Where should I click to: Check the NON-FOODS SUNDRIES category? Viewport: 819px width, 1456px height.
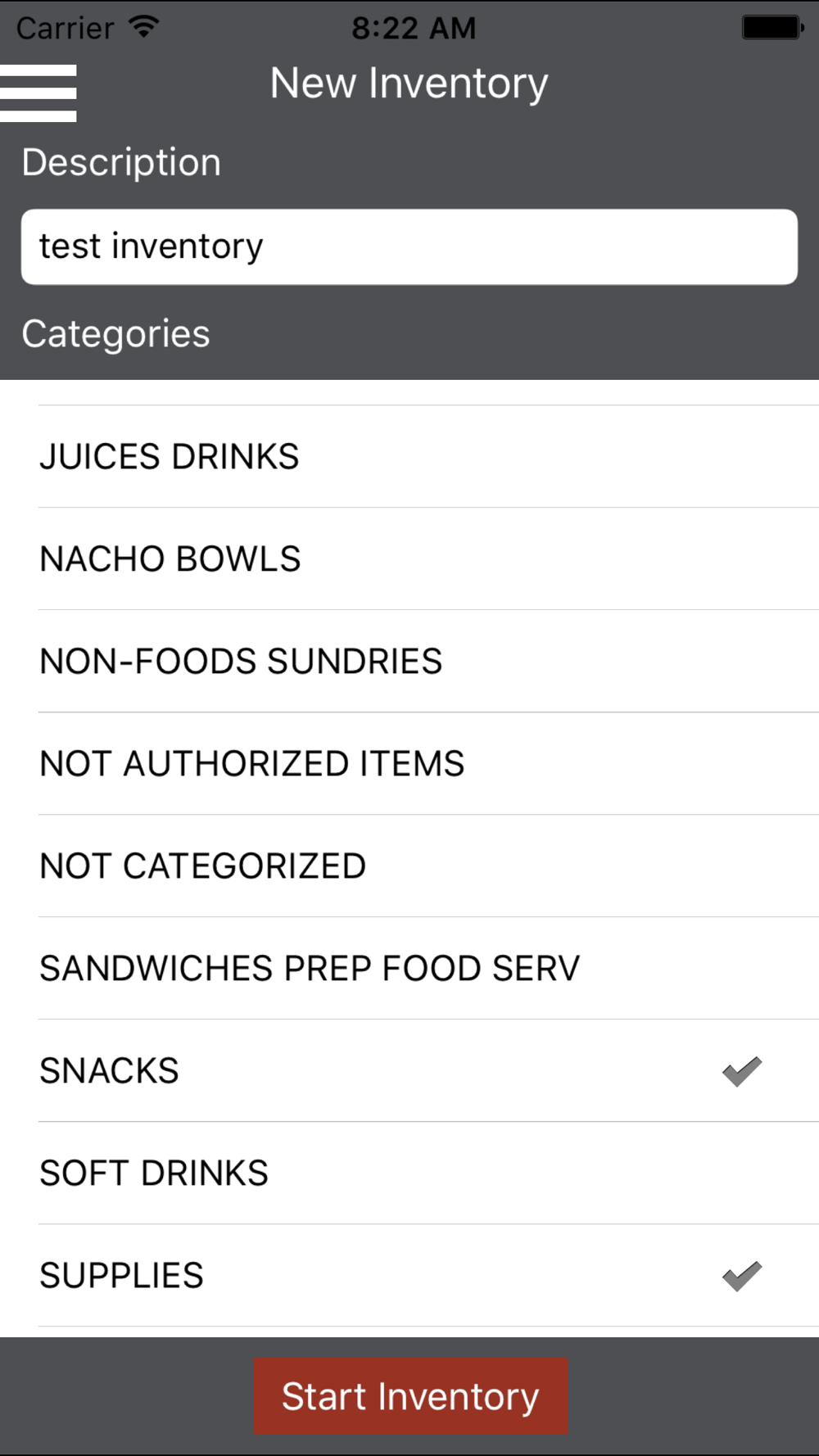(409, 662)
